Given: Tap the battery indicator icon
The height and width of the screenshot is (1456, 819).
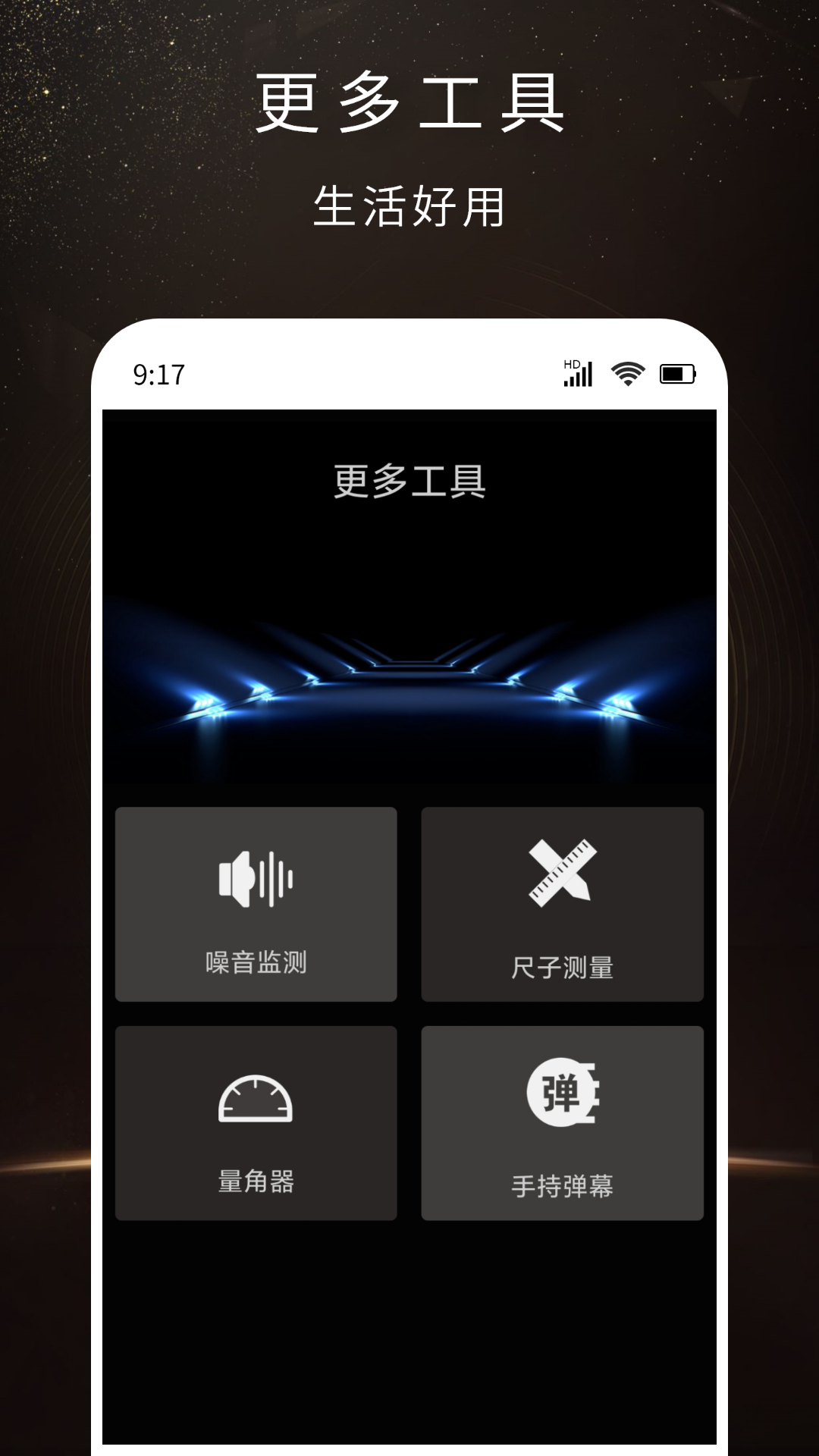Looking at the screenshot, I should [x=677, y=372].
